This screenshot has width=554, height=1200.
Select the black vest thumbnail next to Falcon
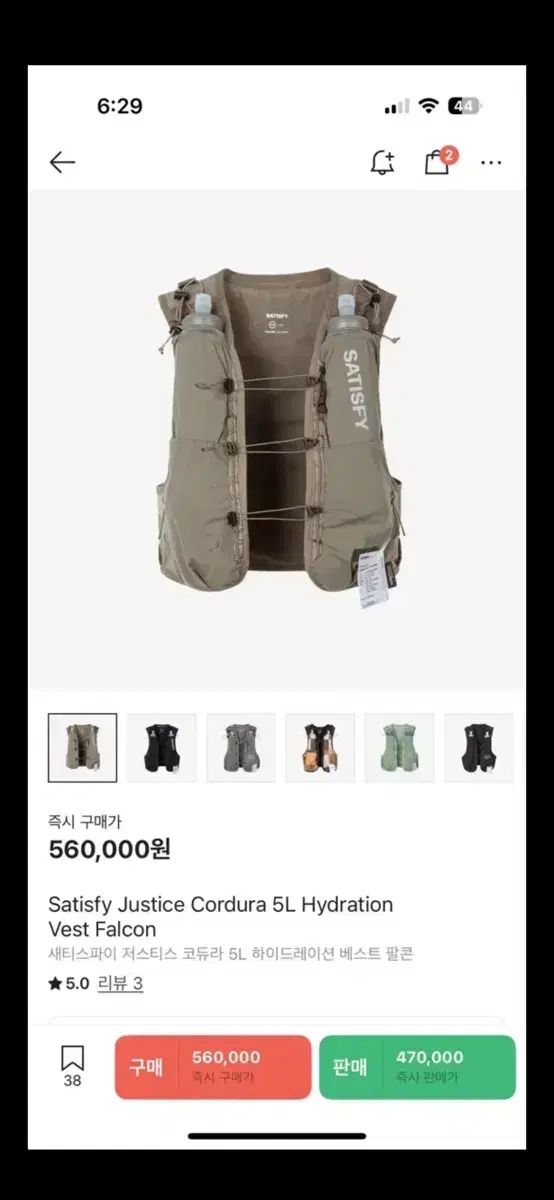[x=162, y=747]
